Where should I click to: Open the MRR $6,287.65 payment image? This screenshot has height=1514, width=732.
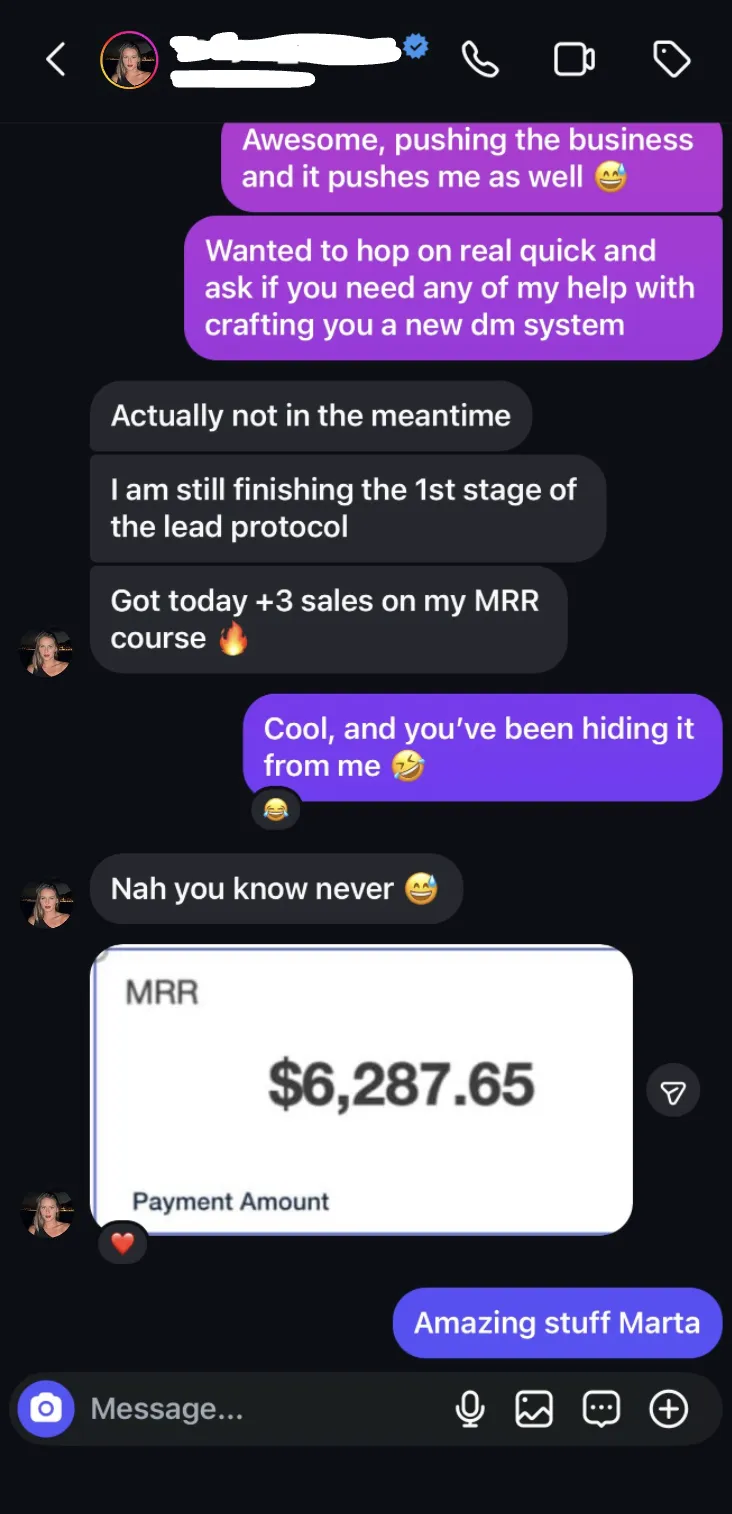pyautogui.click(x=361, y=1089)
